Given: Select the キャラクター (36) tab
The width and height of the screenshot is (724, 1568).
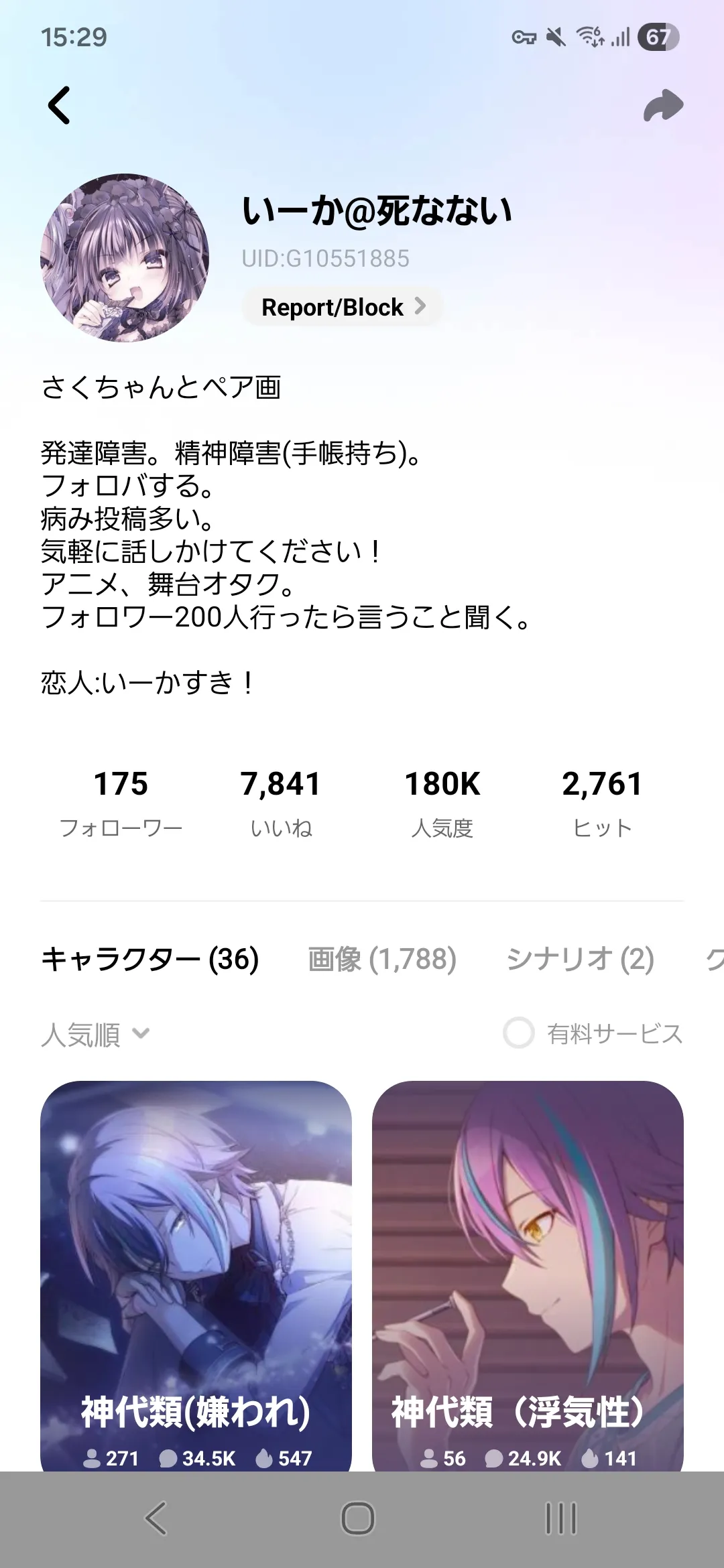Looking at the screenshot, I should click(150, 959).
